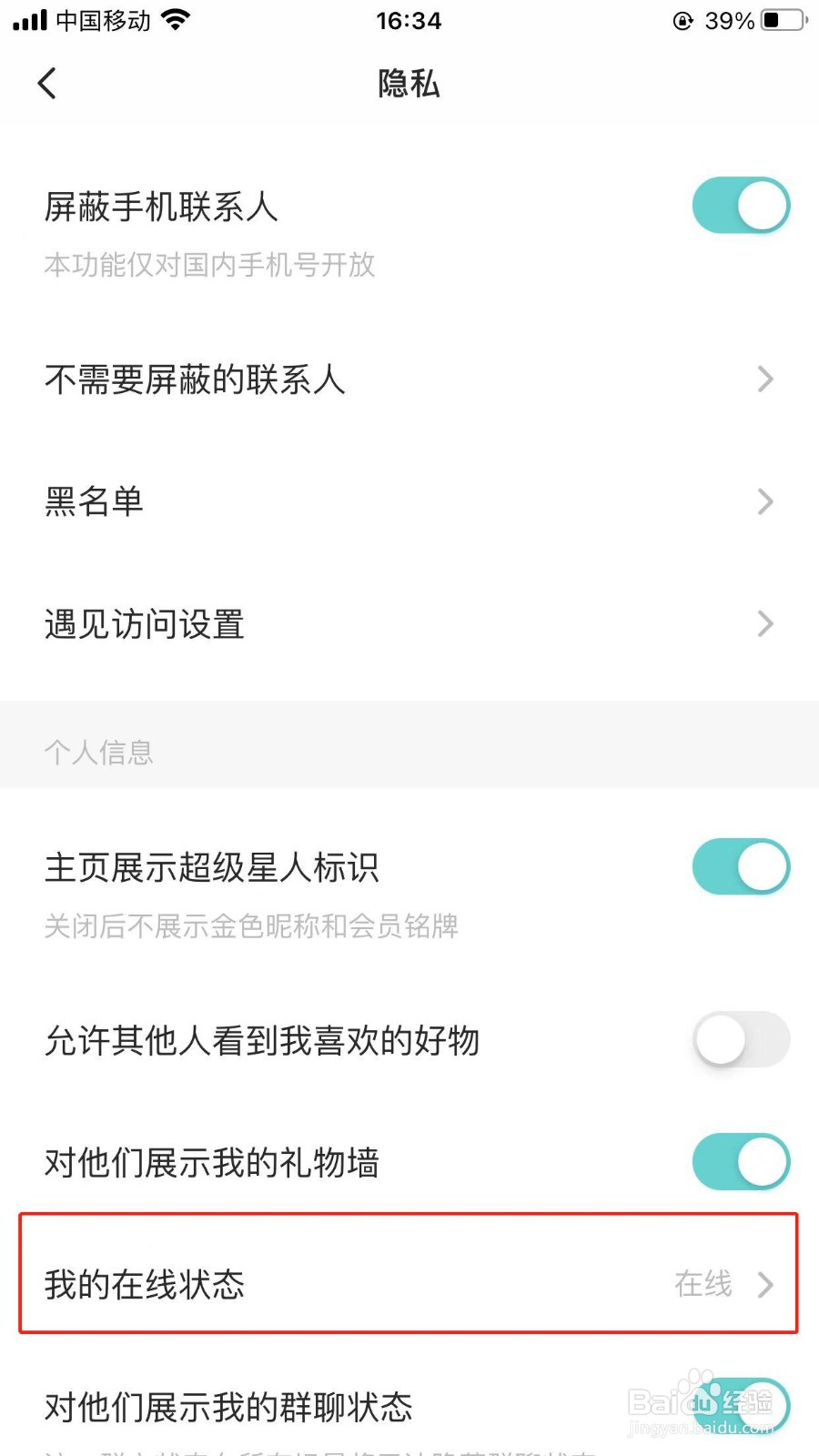Switch off 对他们展示我的群聊状态
The image size is (819, 1456).
click(x=740, y=1406)
